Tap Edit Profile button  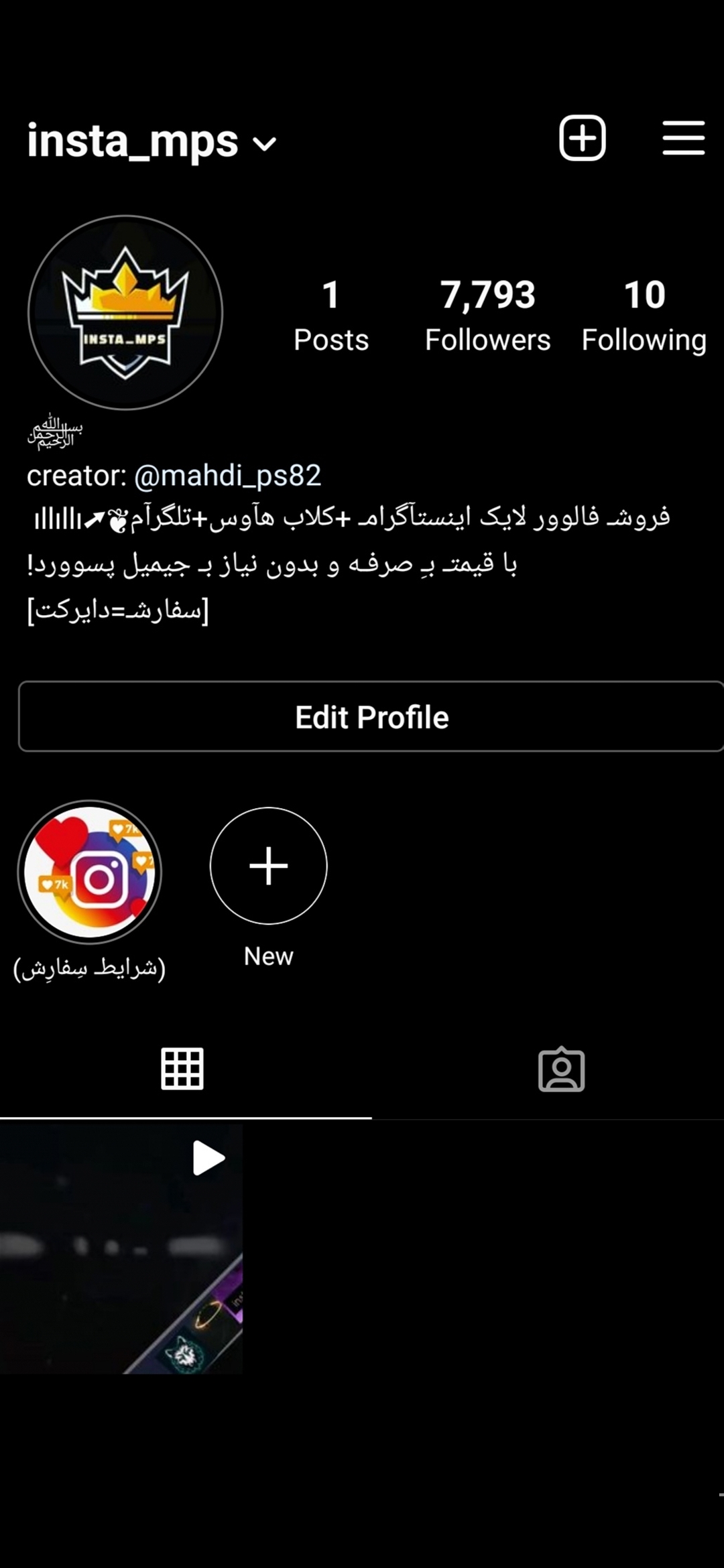click(371, 717)
